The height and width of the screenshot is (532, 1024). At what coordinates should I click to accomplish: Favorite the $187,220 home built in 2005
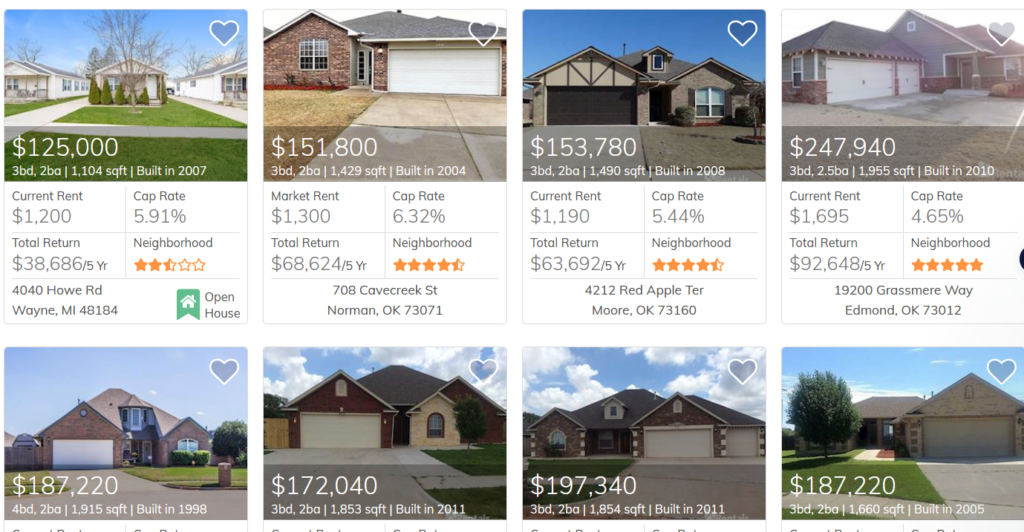[1001, 371]
